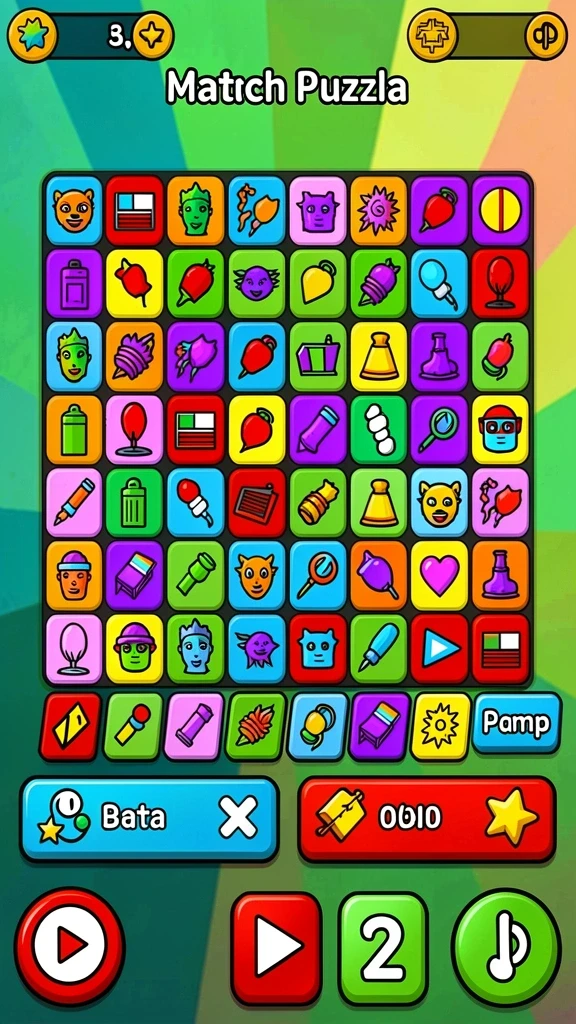Tap the pink heart tile
The image size is (576, 1024).
coord(439,575)
